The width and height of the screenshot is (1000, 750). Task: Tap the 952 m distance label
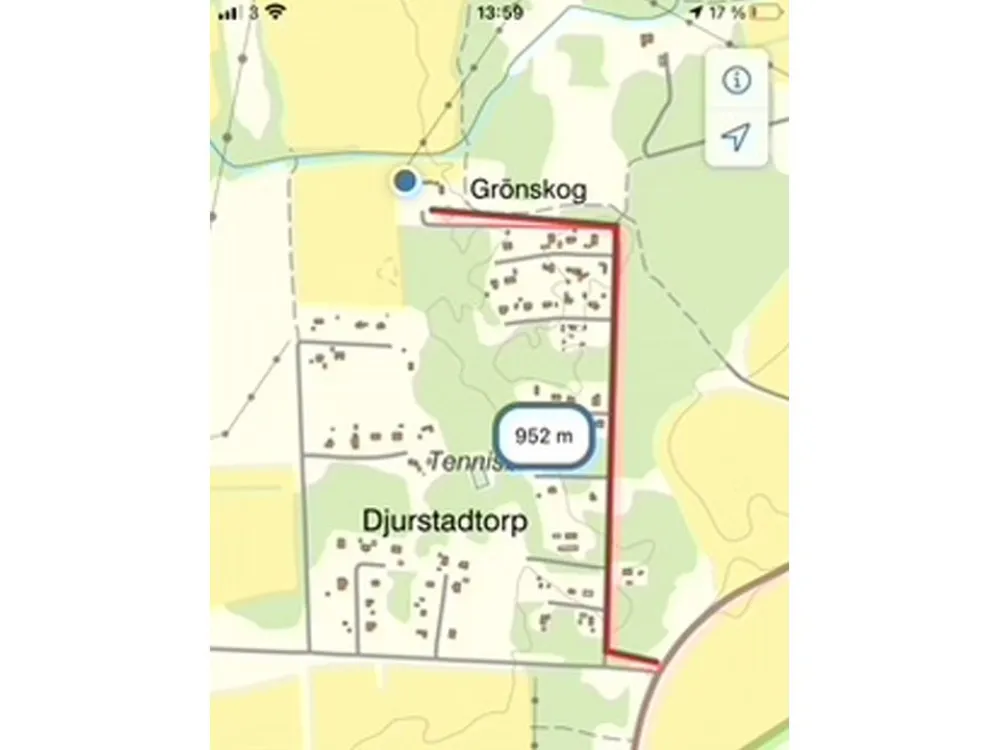point(545,436)
